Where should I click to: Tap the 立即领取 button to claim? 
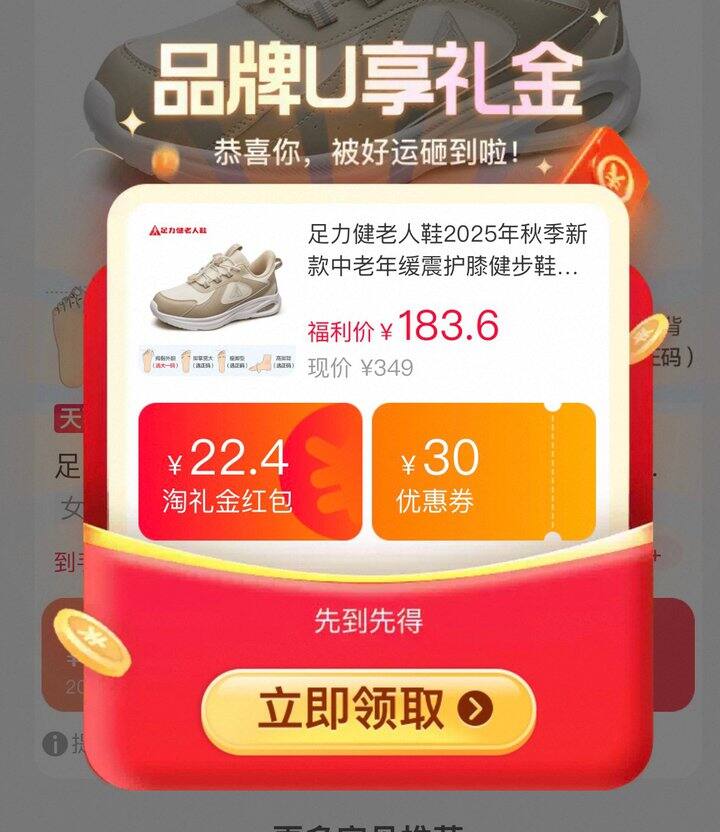click(368, 709)
